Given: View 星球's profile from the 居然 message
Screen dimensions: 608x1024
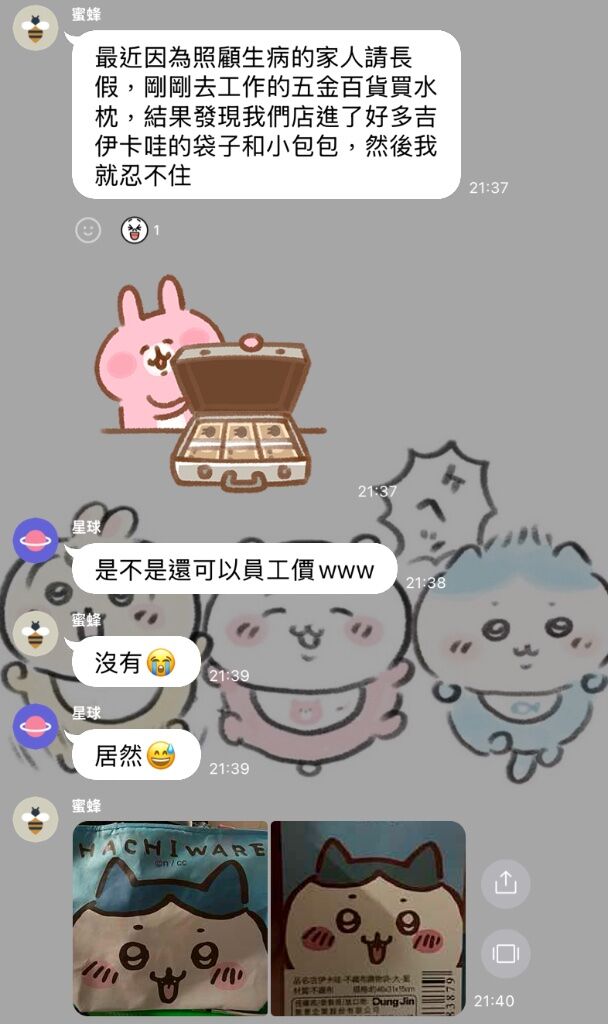Looking at the screenshot, I should point(35,726).
